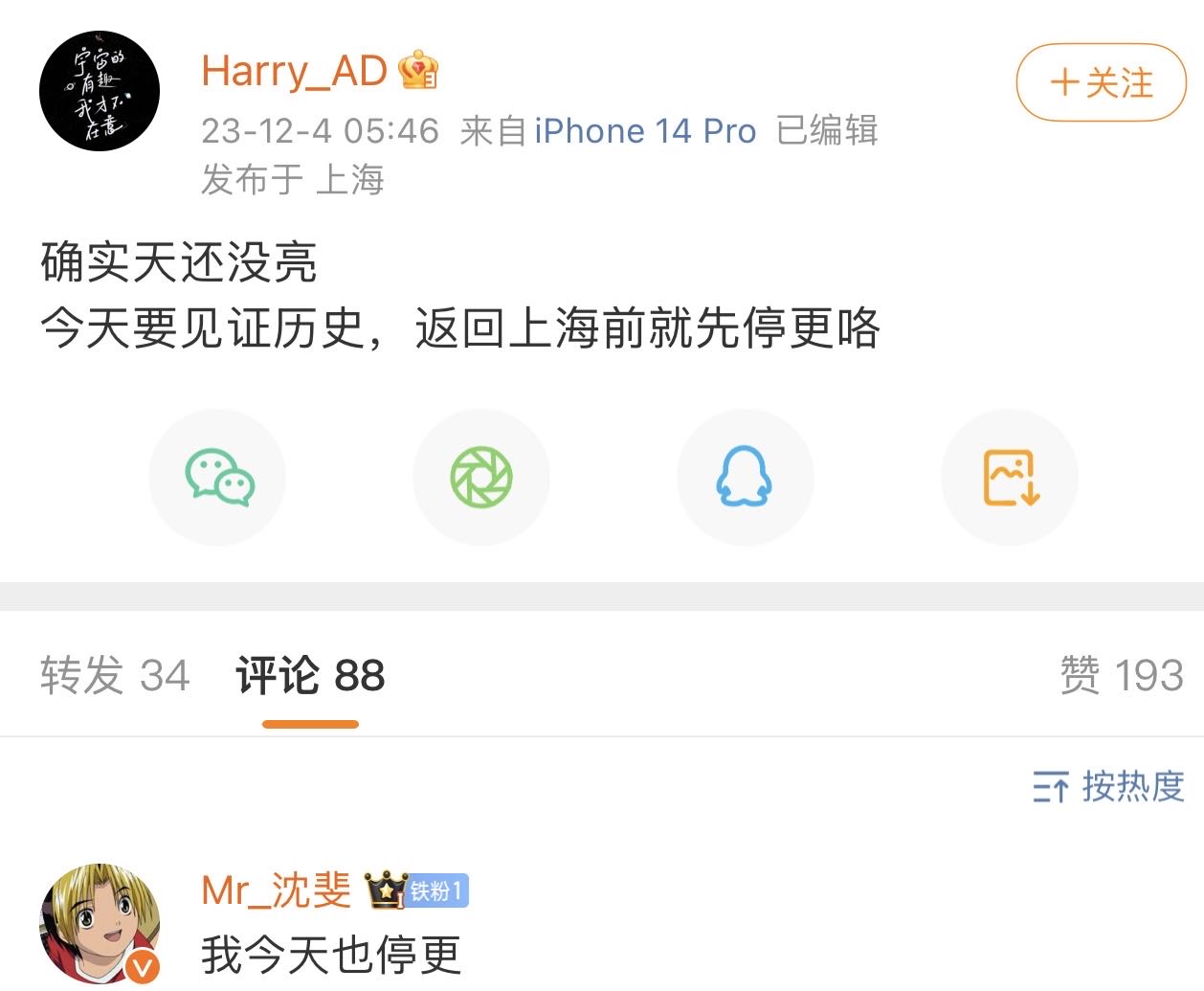Open the Harry_AD username link
The width and height of the screenshot is (1204, 991).
294,71
